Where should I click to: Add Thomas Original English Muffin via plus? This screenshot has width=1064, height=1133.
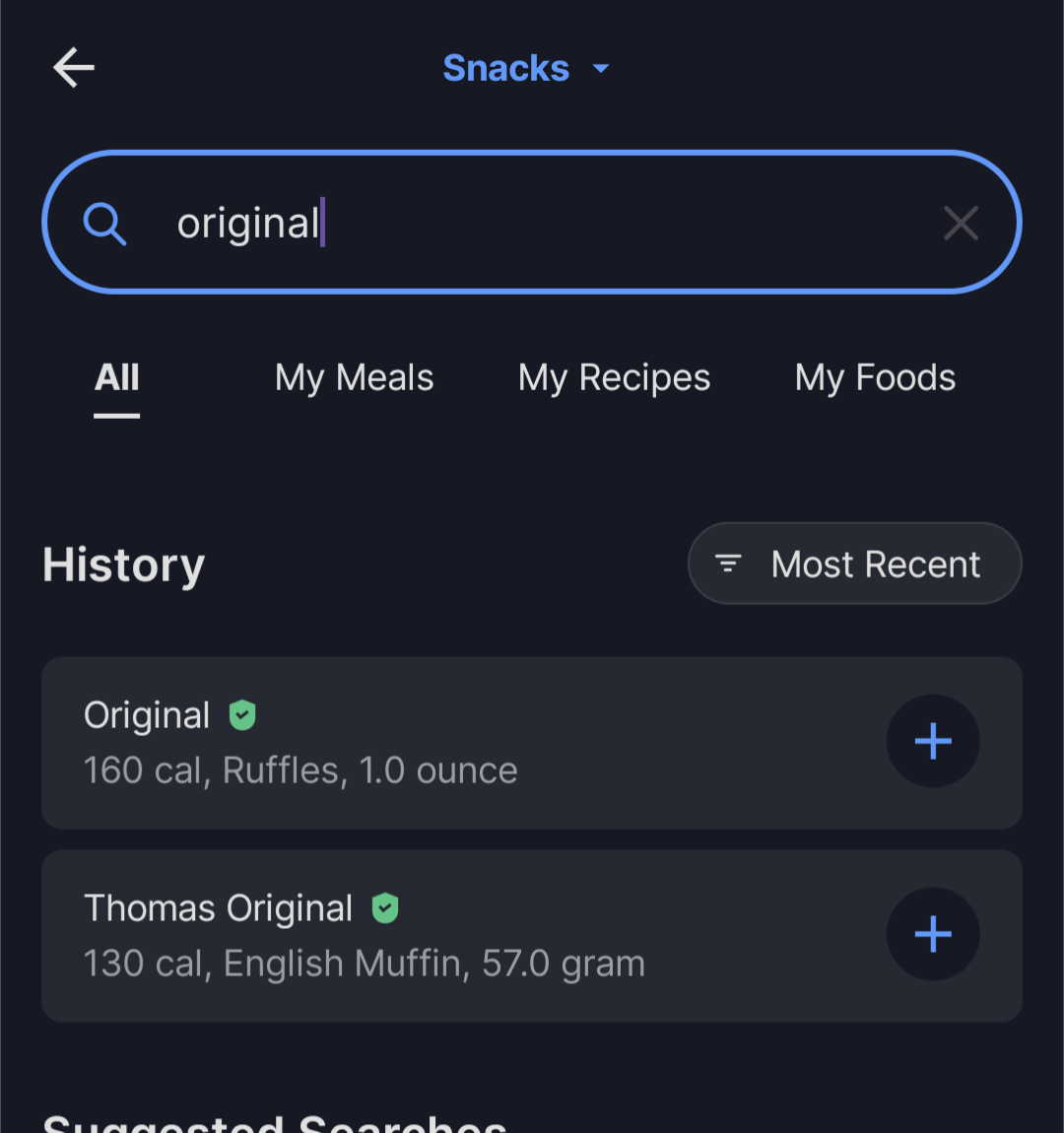[x=932, y=935]
